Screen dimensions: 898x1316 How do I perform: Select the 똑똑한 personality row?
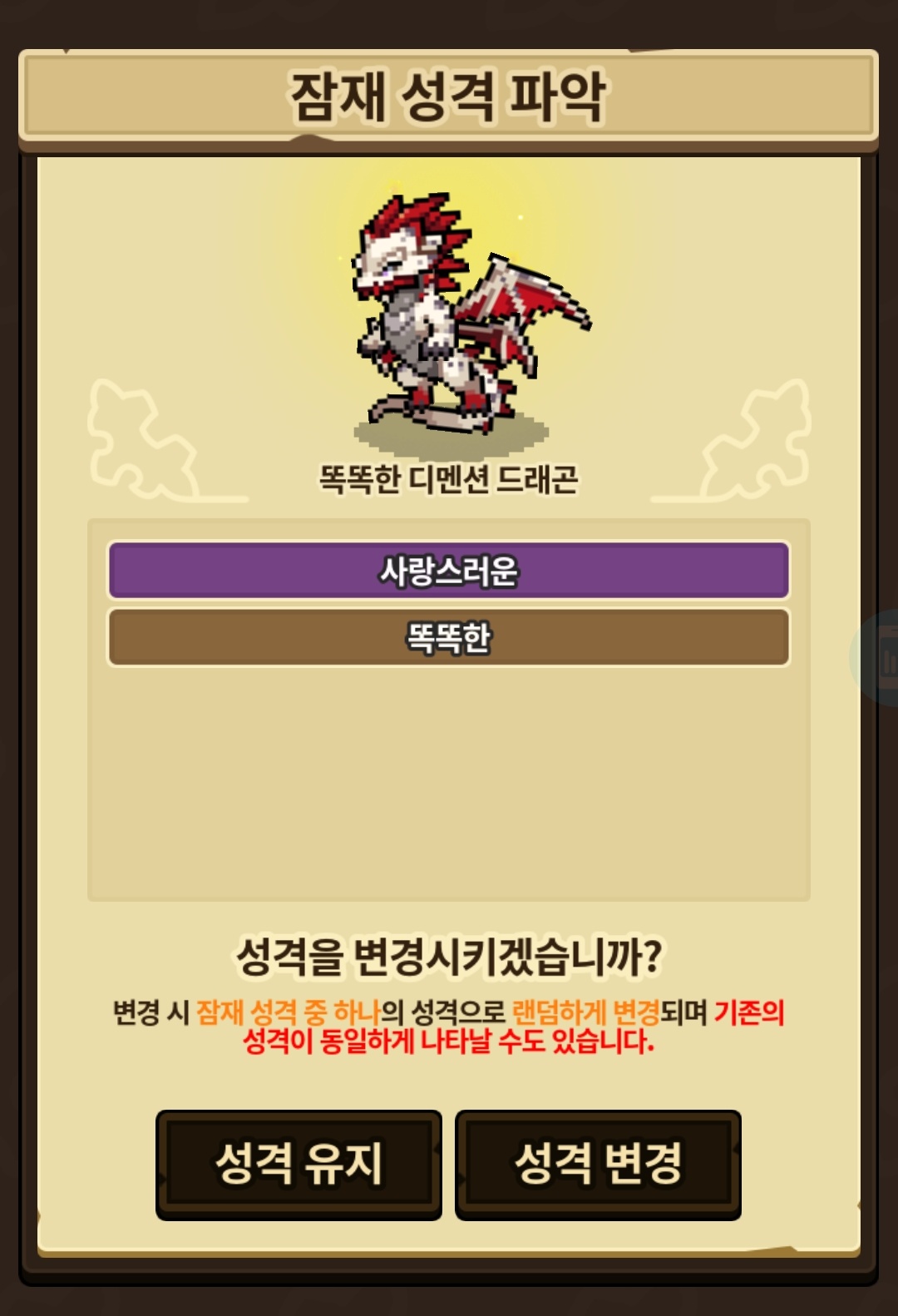point(448,638)
